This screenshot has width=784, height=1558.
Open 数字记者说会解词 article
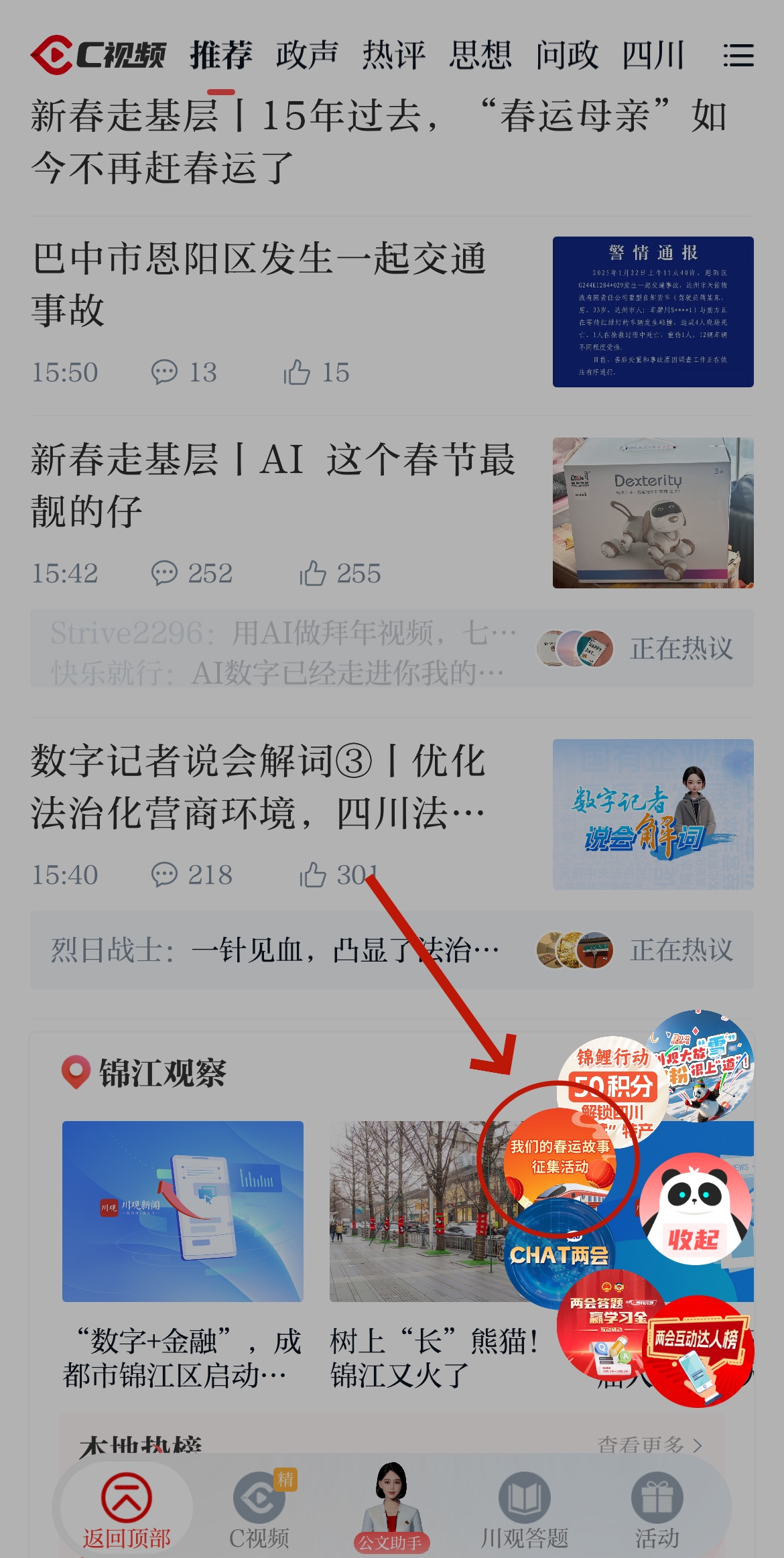(259, 787)
